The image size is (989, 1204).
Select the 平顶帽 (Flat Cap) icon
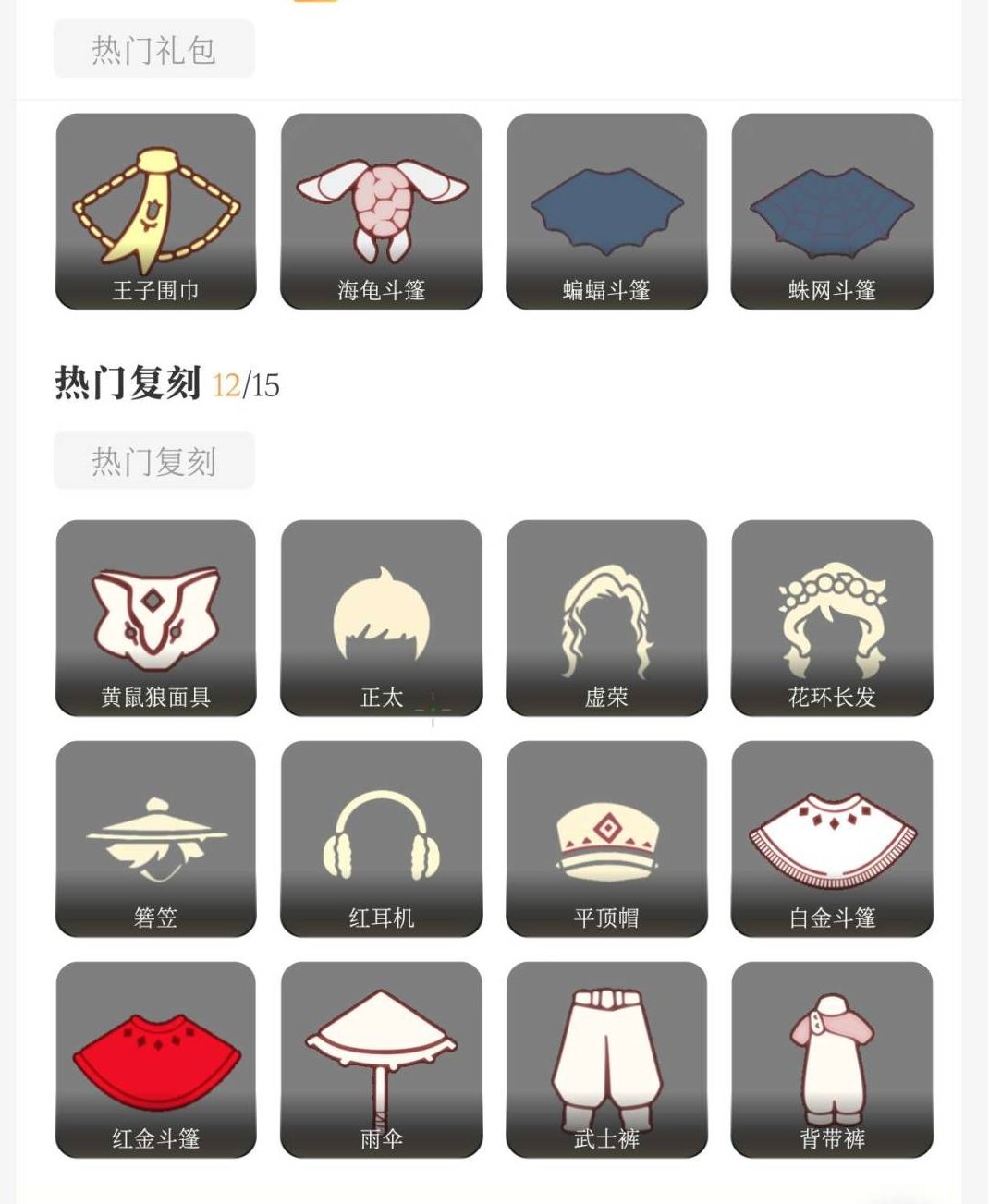pyautogui.click(x=606, y=839)
